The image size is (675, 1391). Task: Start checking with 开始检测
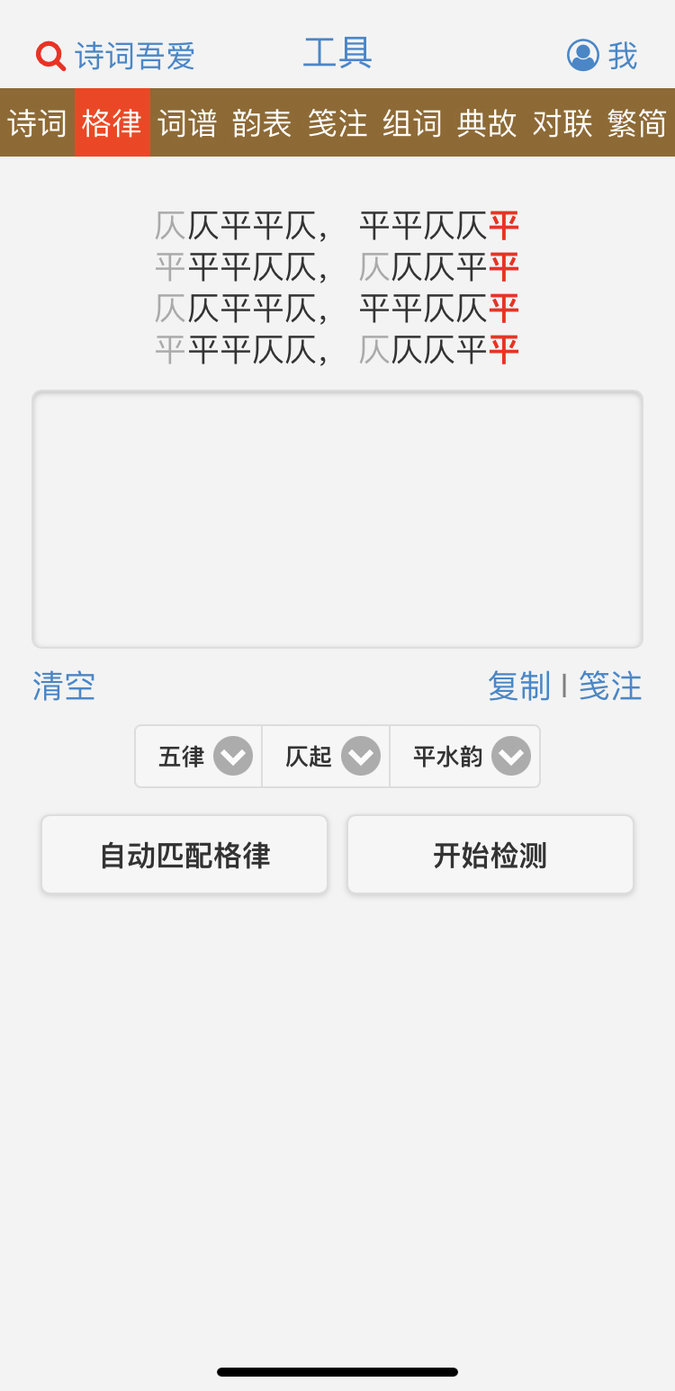click(490, 855)
